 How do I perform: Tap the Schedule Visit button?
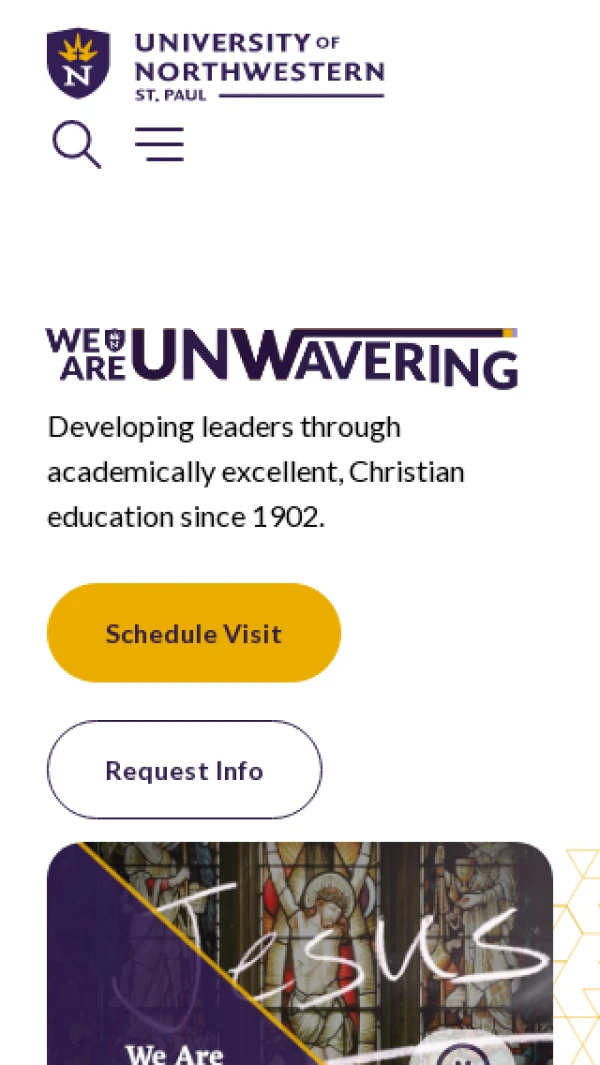[x=194, y=633]
